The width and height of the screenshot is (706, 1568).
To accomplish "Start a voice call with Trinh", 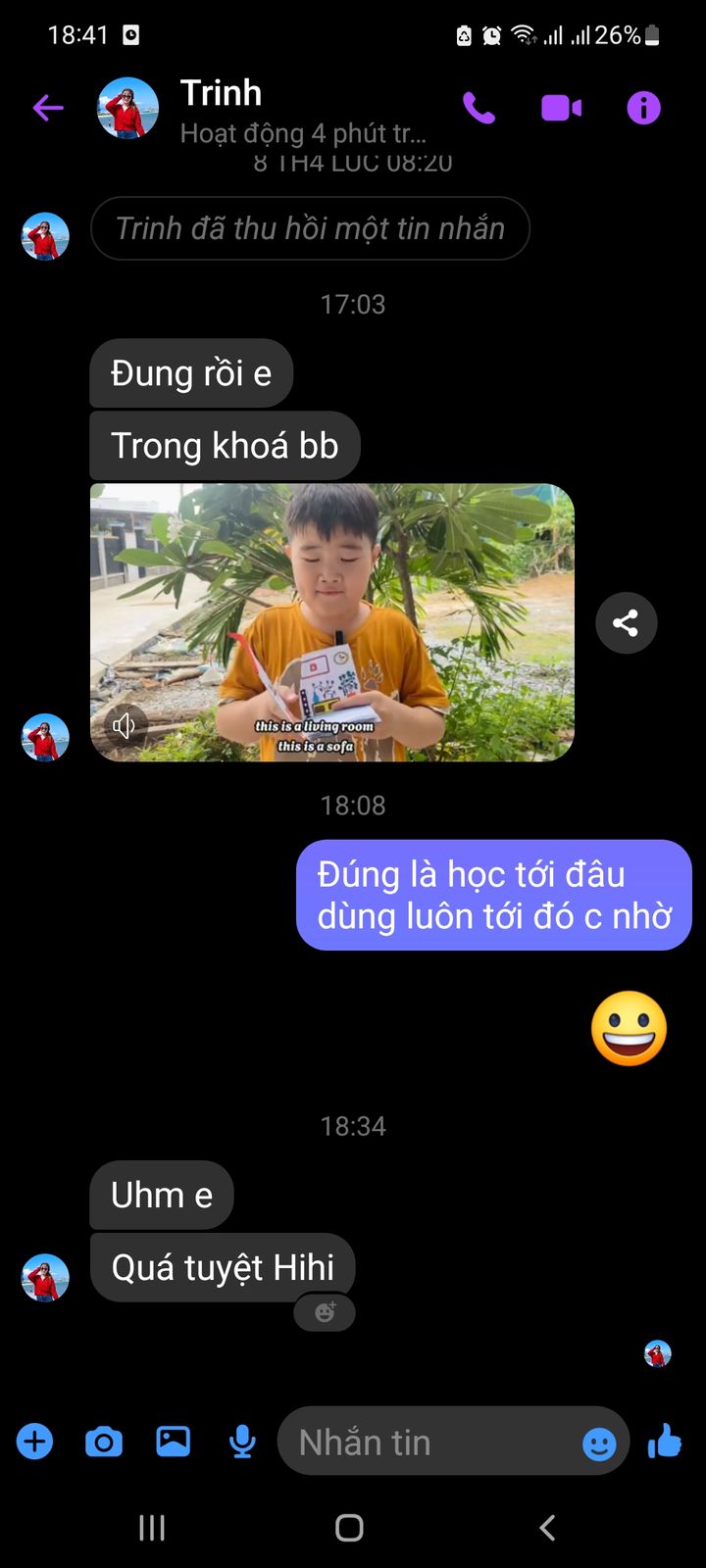I will [479, 108].
